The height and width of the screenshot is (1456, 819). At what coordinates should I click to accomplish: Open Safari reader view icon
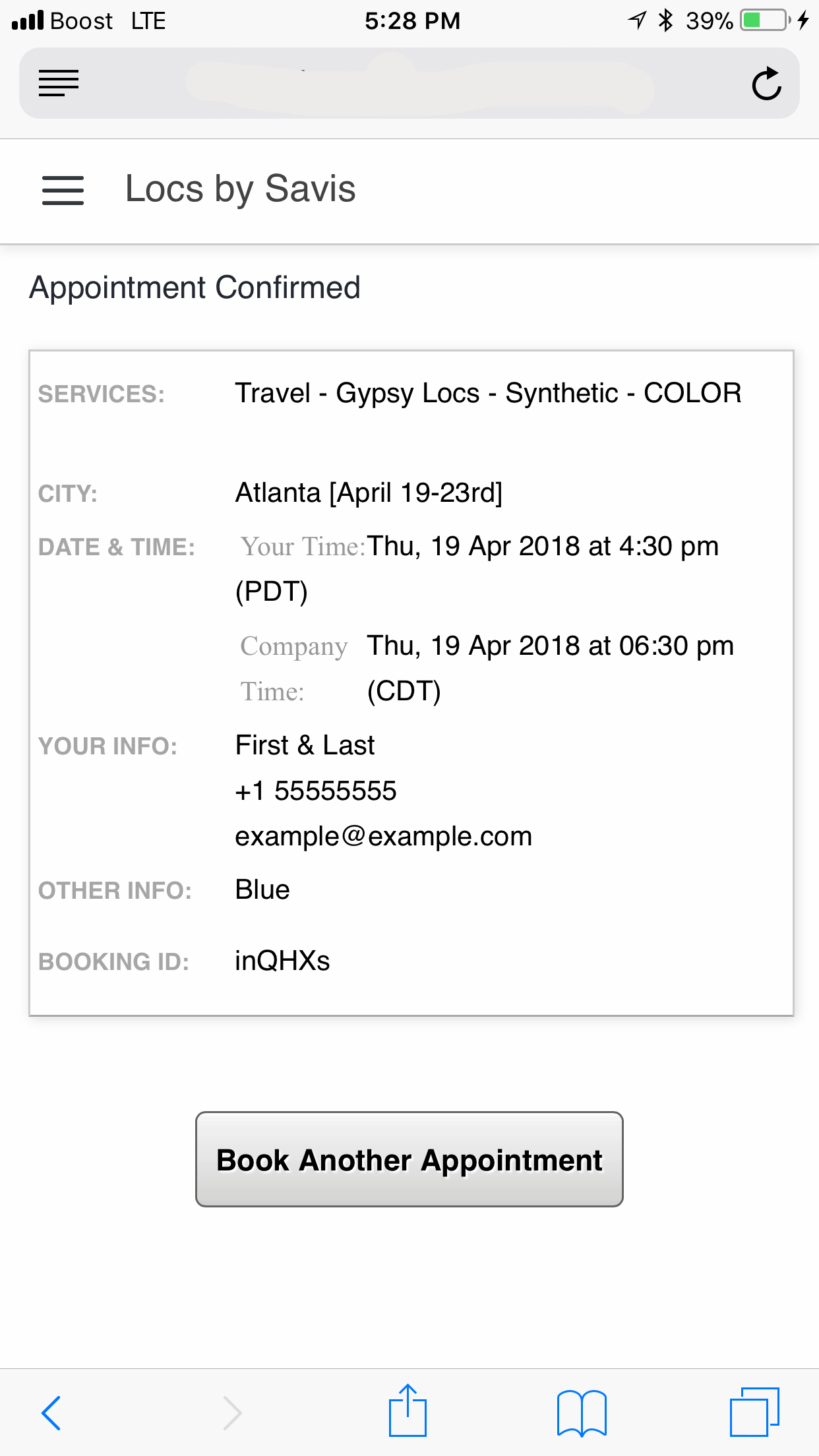59,84
